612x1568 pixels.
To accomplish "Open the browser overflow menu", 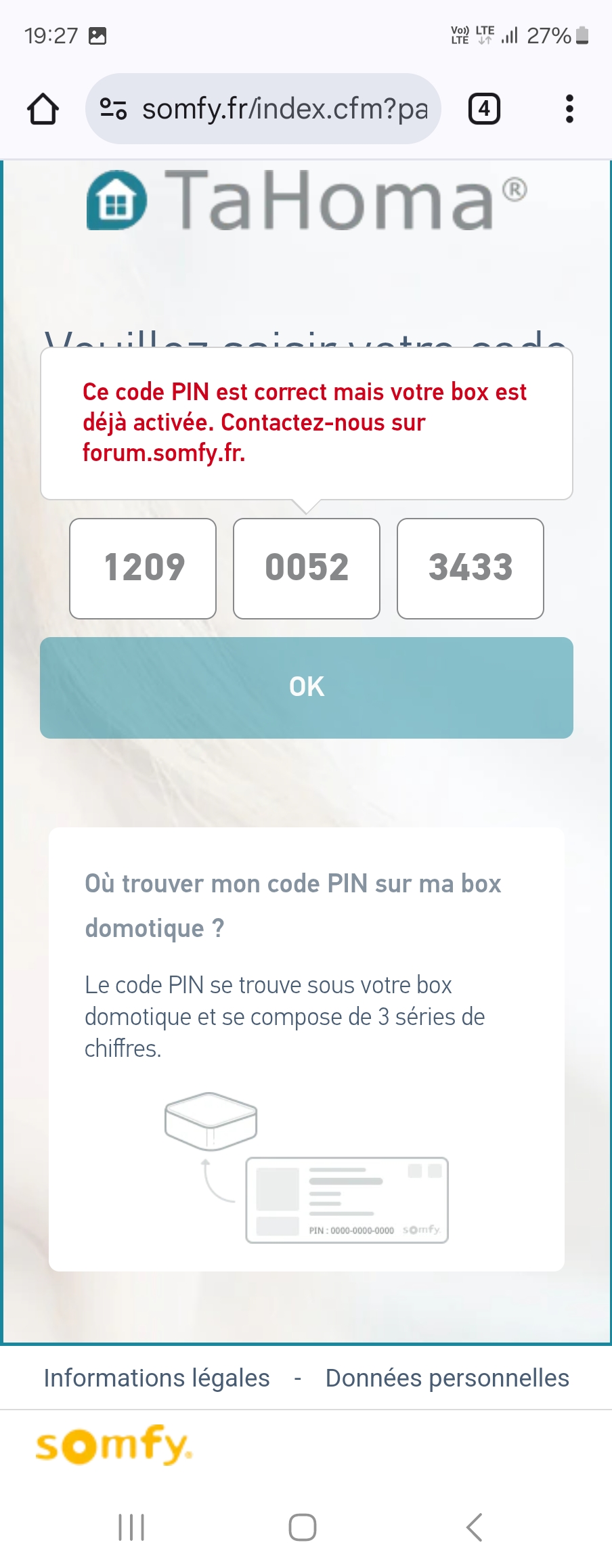I will coord(569,109).
